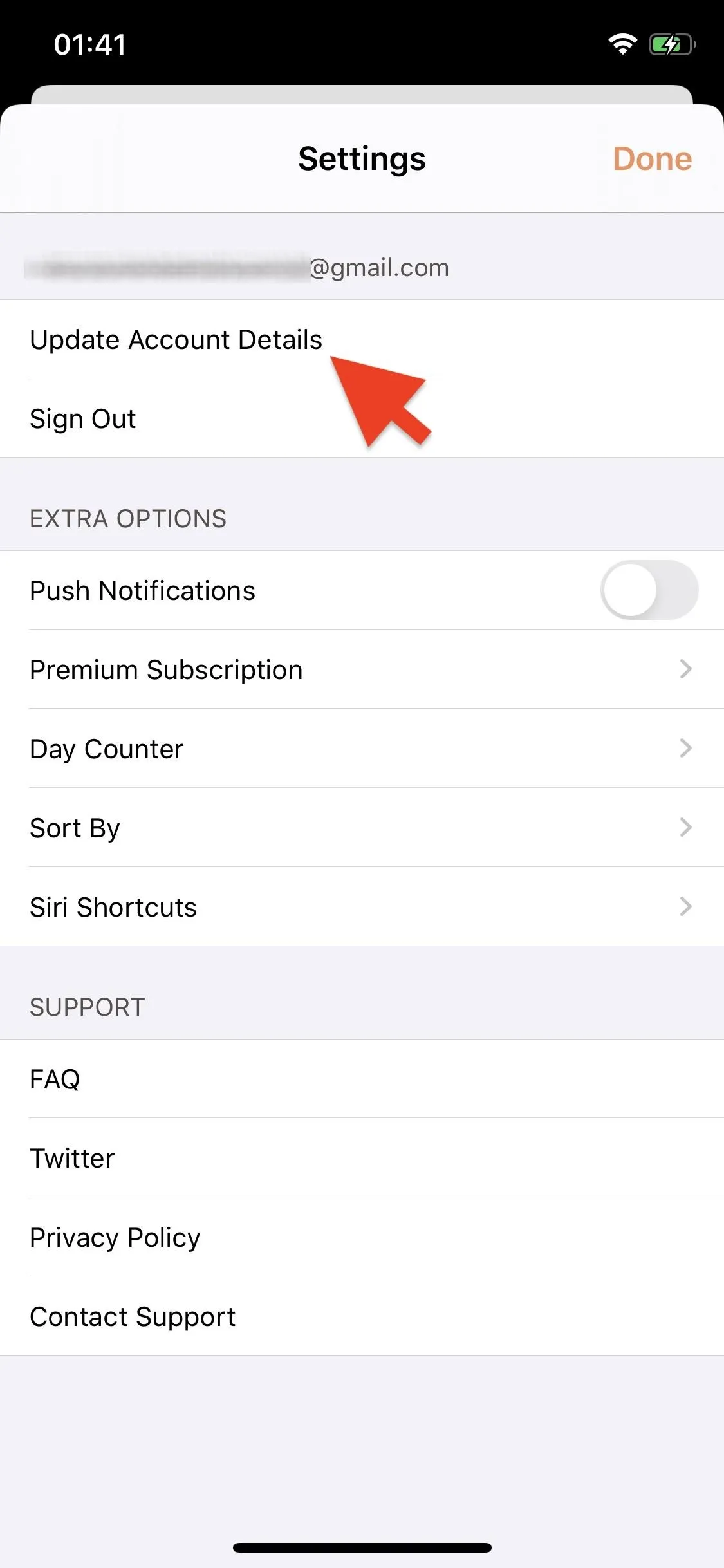Read the Privacy Policy
The image size is (724, 1568).
[362, 1237]
